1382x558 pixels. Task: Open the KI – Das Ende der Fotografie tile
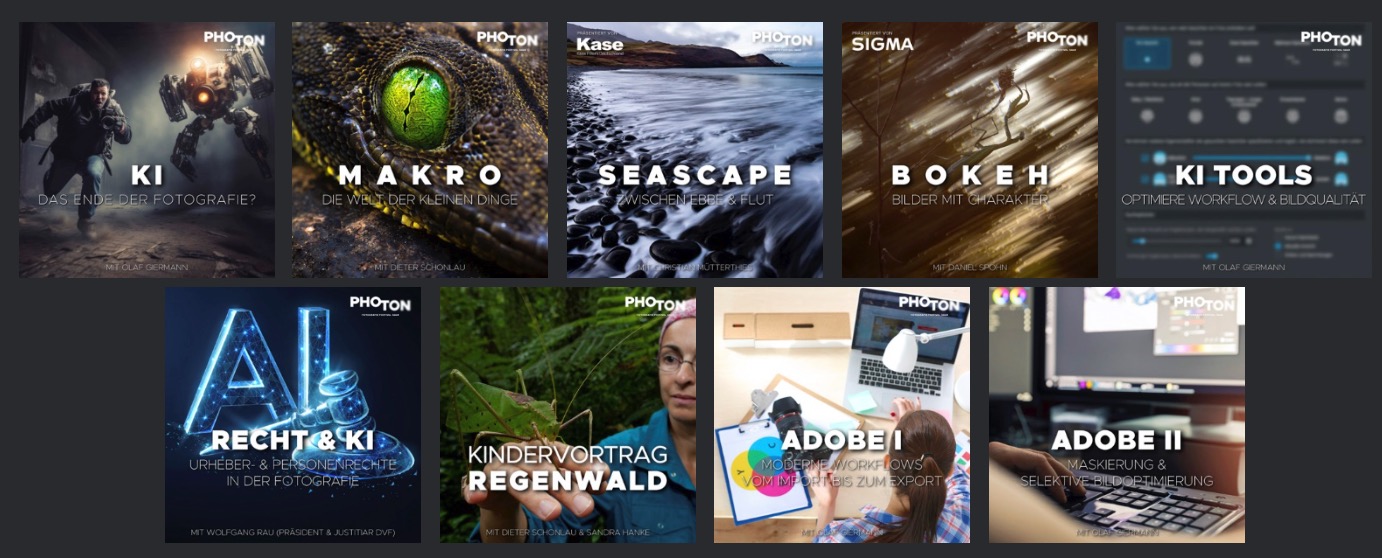pos(147,150)
